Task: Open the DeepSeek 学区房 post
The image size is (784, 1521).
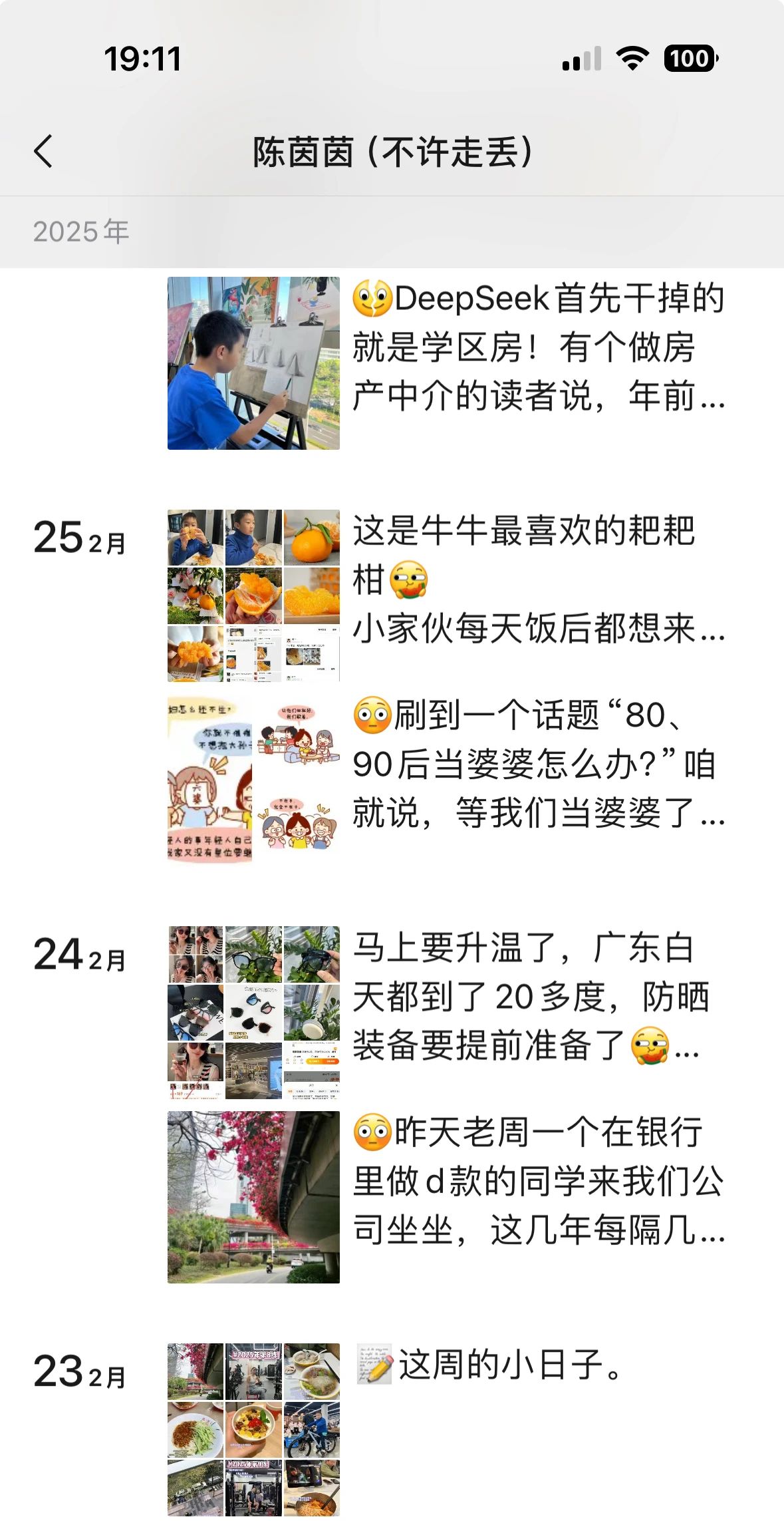Action: point(539,347)
